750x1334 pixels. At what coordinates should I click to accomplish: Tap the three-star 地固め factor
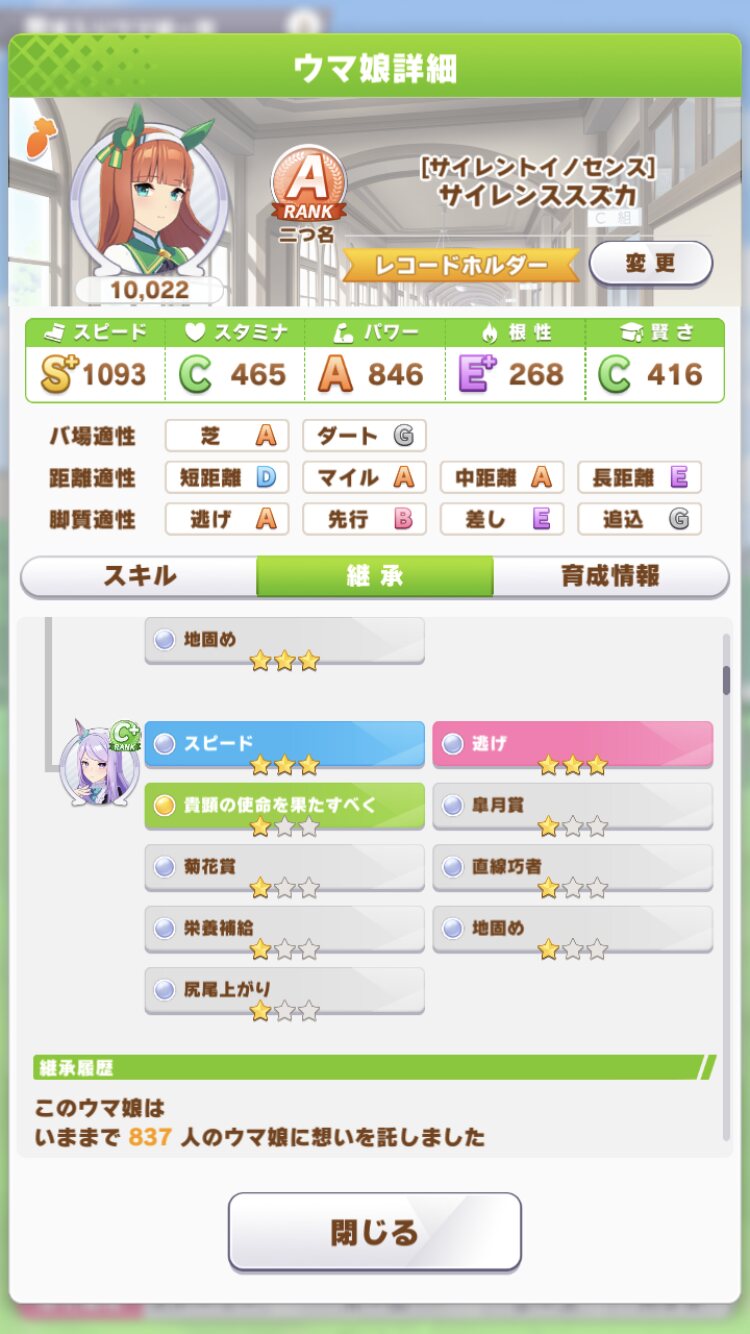click(285, 640)
